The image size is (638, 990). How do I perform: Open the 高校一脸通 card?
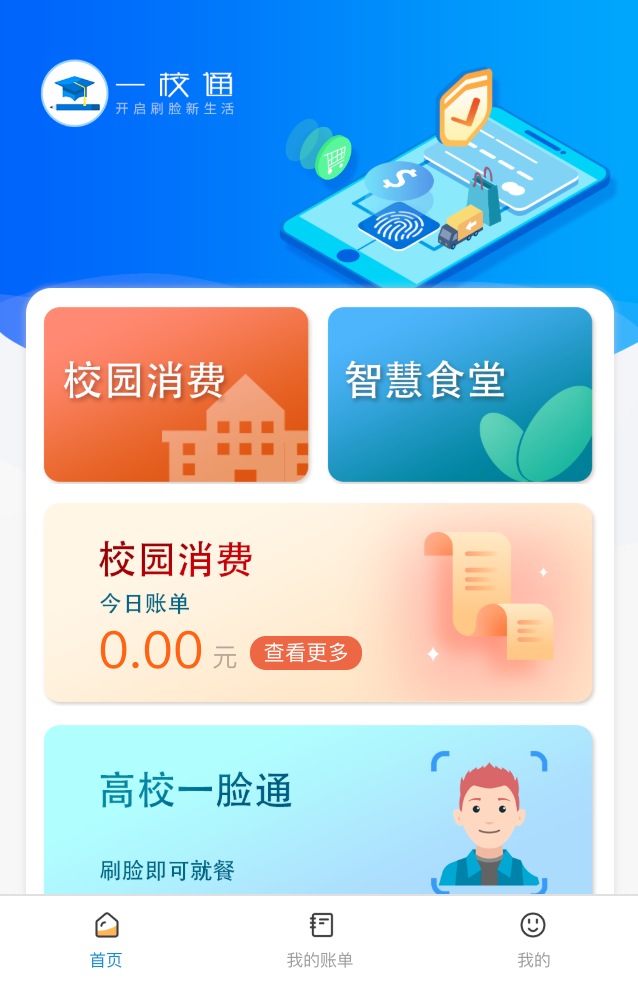point(318,810)
